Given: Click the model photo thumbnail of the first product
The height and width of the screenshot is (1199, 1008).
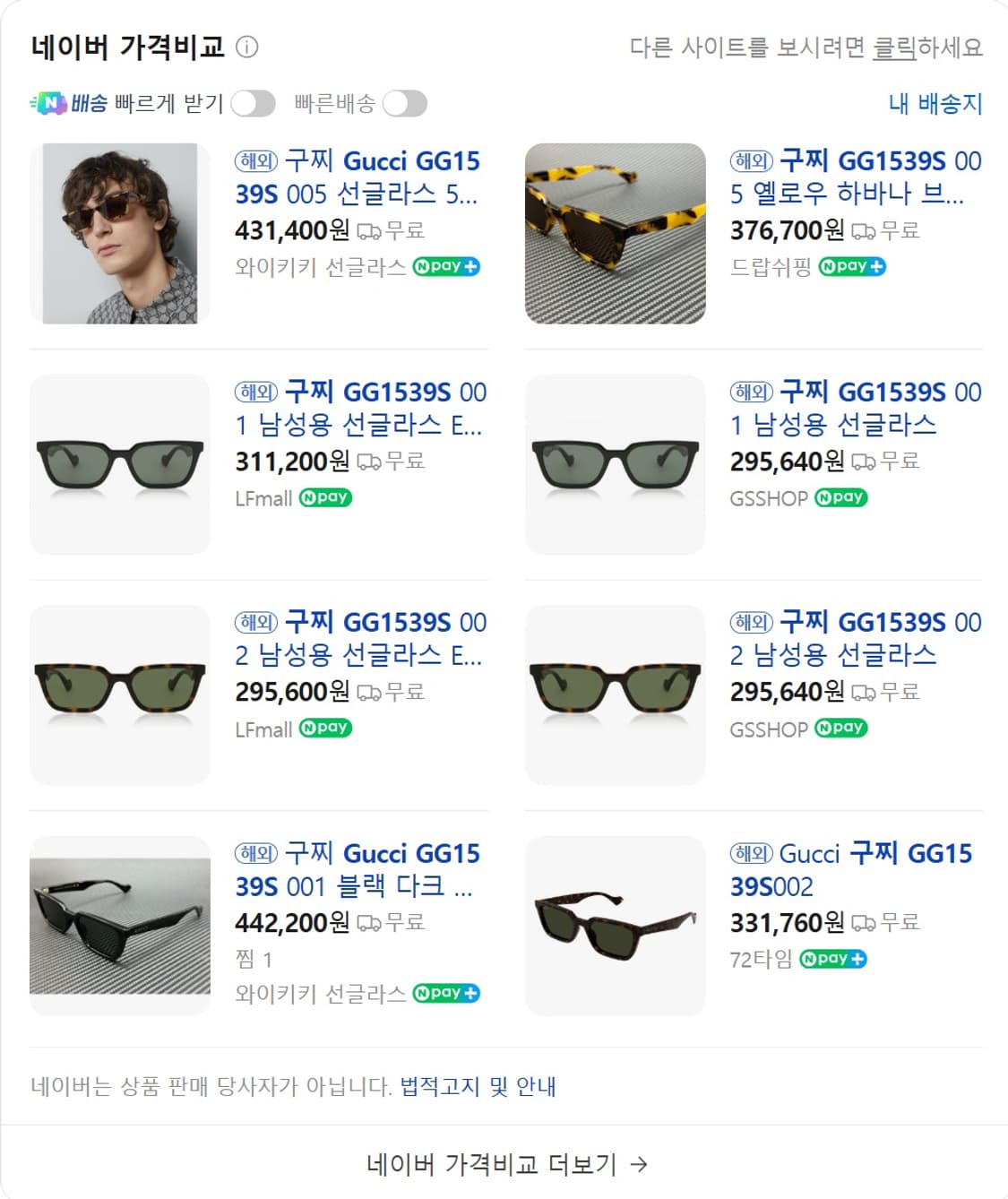Looking at the screenshot, I should coord(119,231).
